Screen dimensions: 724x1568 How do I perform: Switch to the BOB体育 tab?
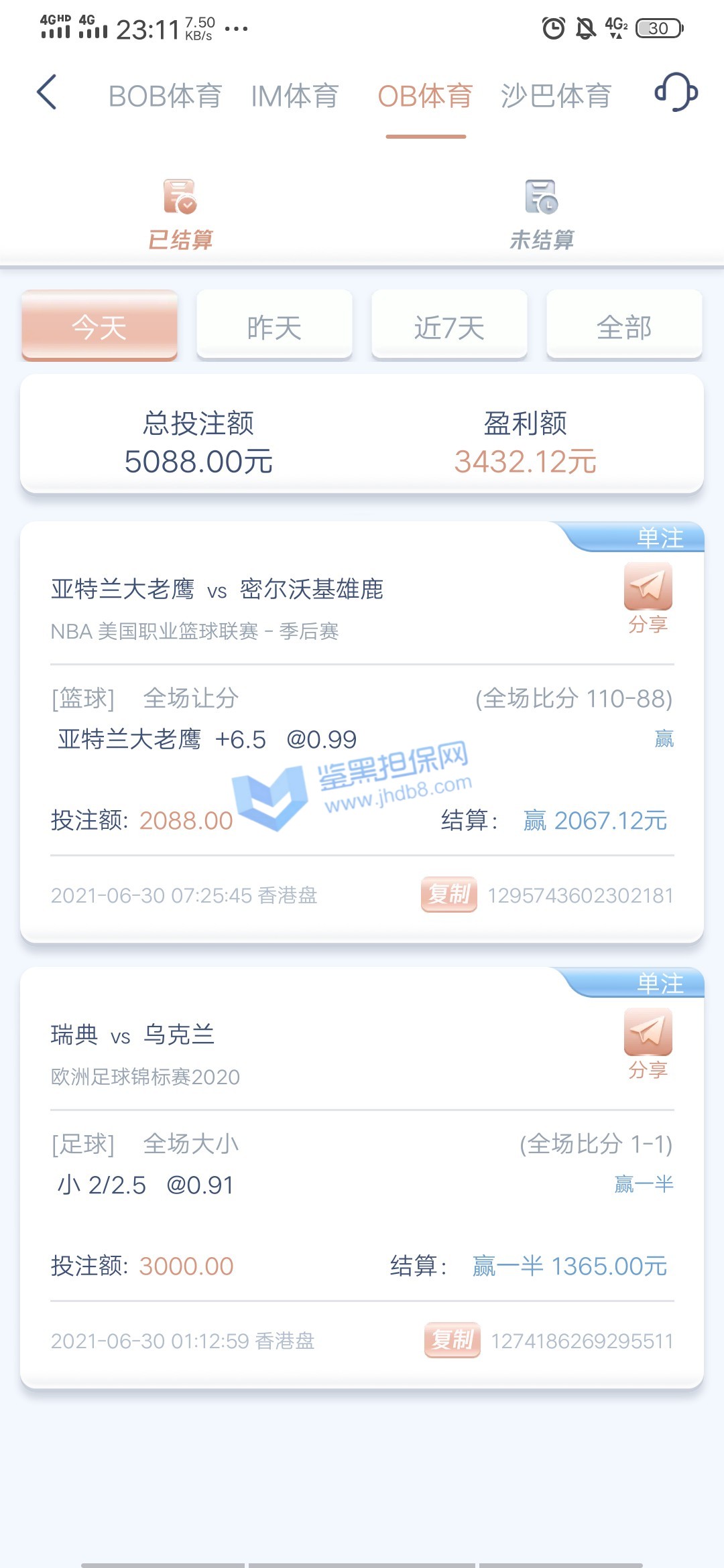(x=165, y=96)
